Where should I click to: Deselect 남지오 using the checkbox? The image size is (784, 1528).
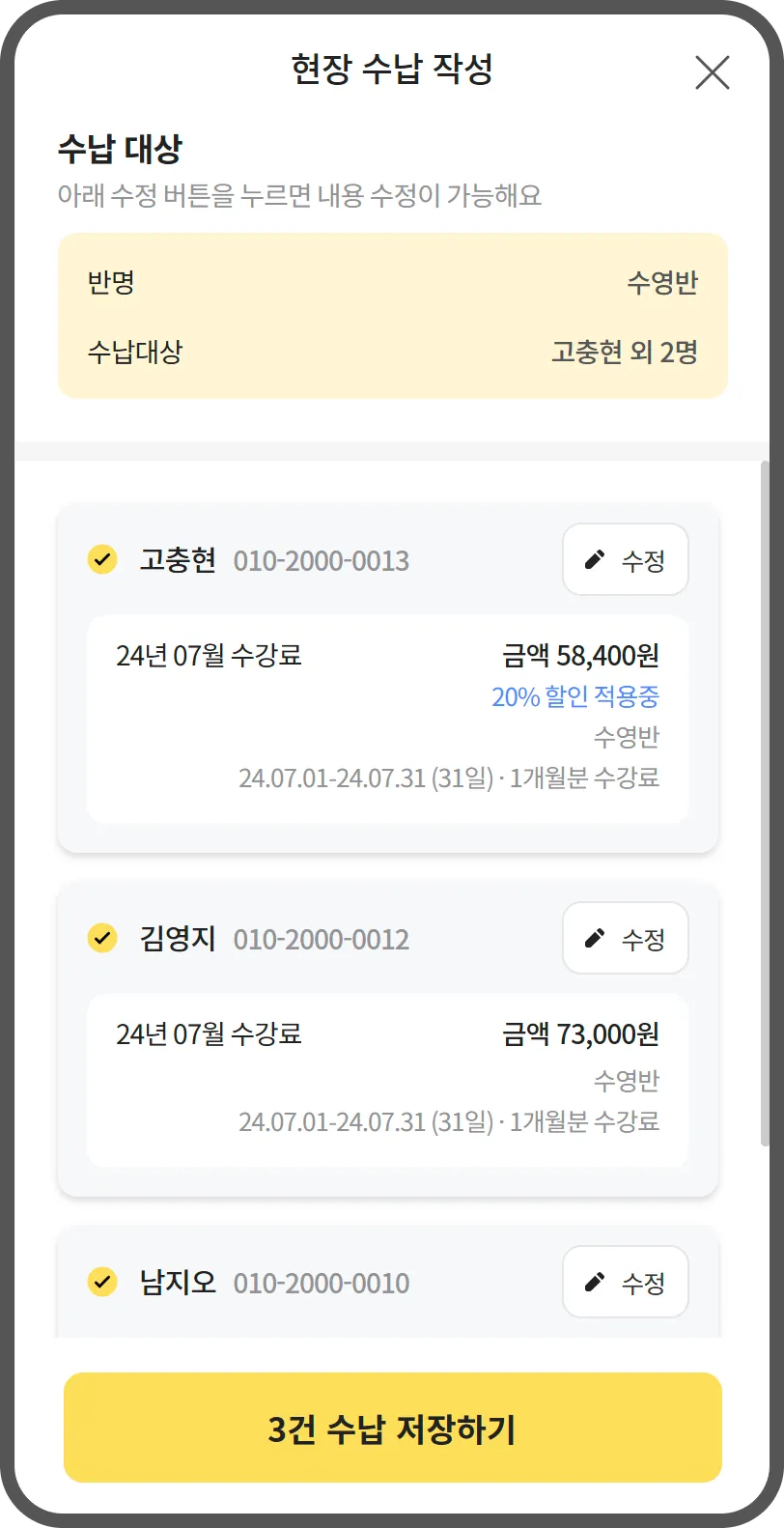(102, 1282)
